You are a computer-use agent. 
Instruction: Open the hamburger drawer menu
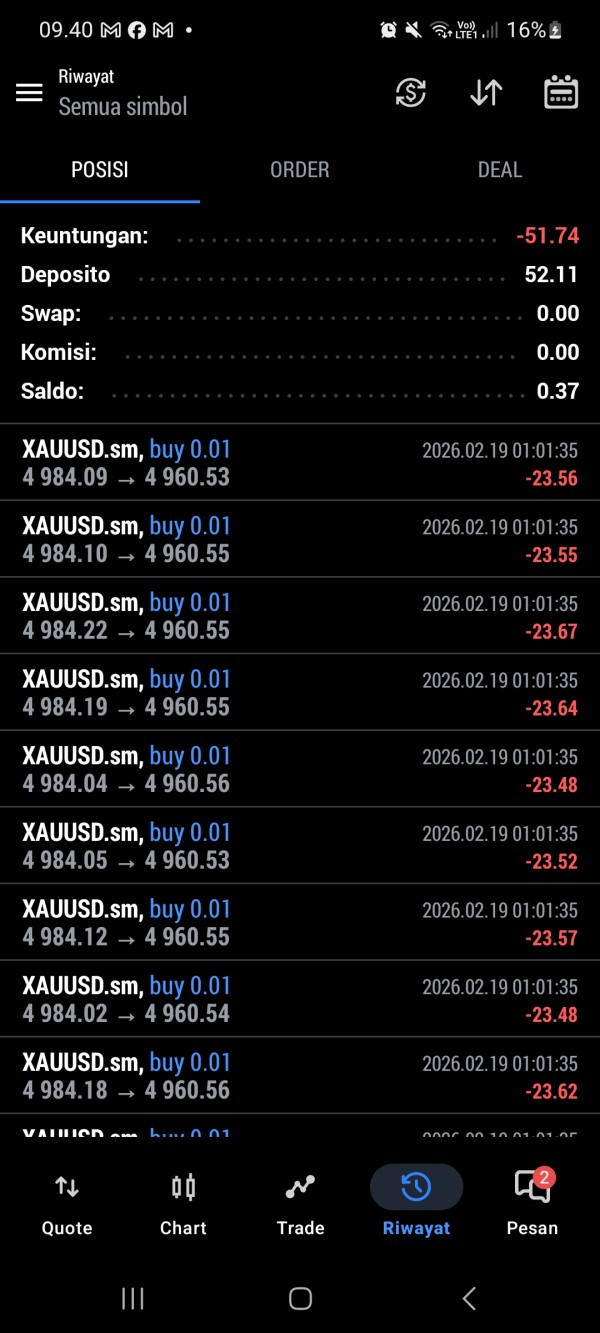point(29,93)
